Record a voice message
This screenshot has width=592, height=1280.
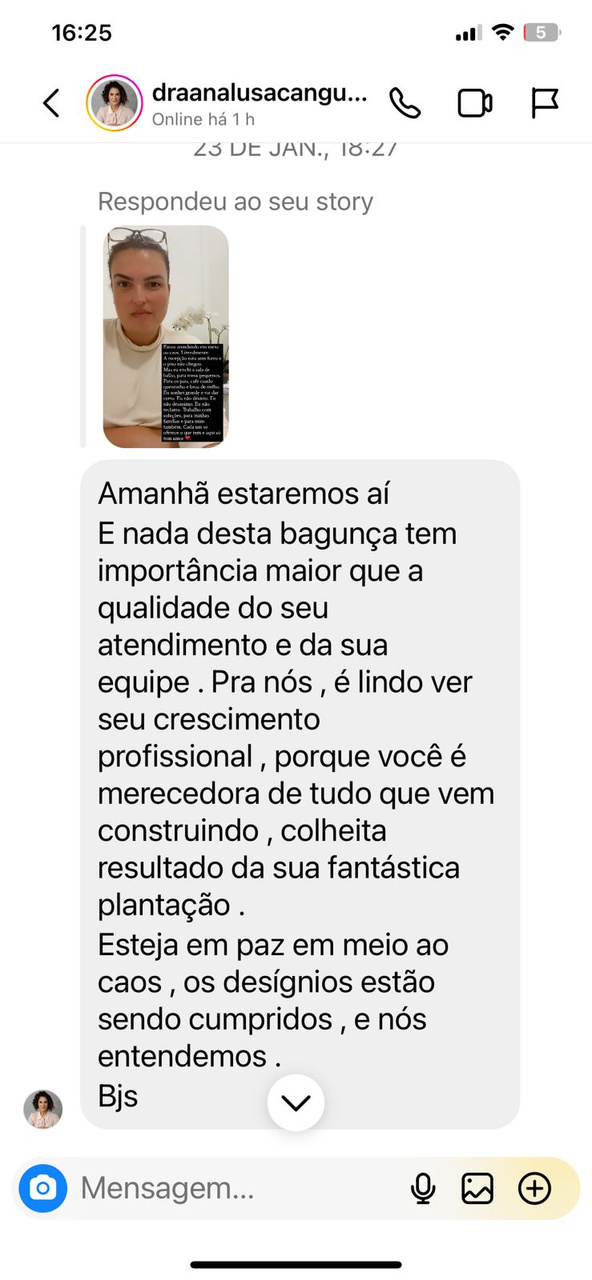(423, 1188)
